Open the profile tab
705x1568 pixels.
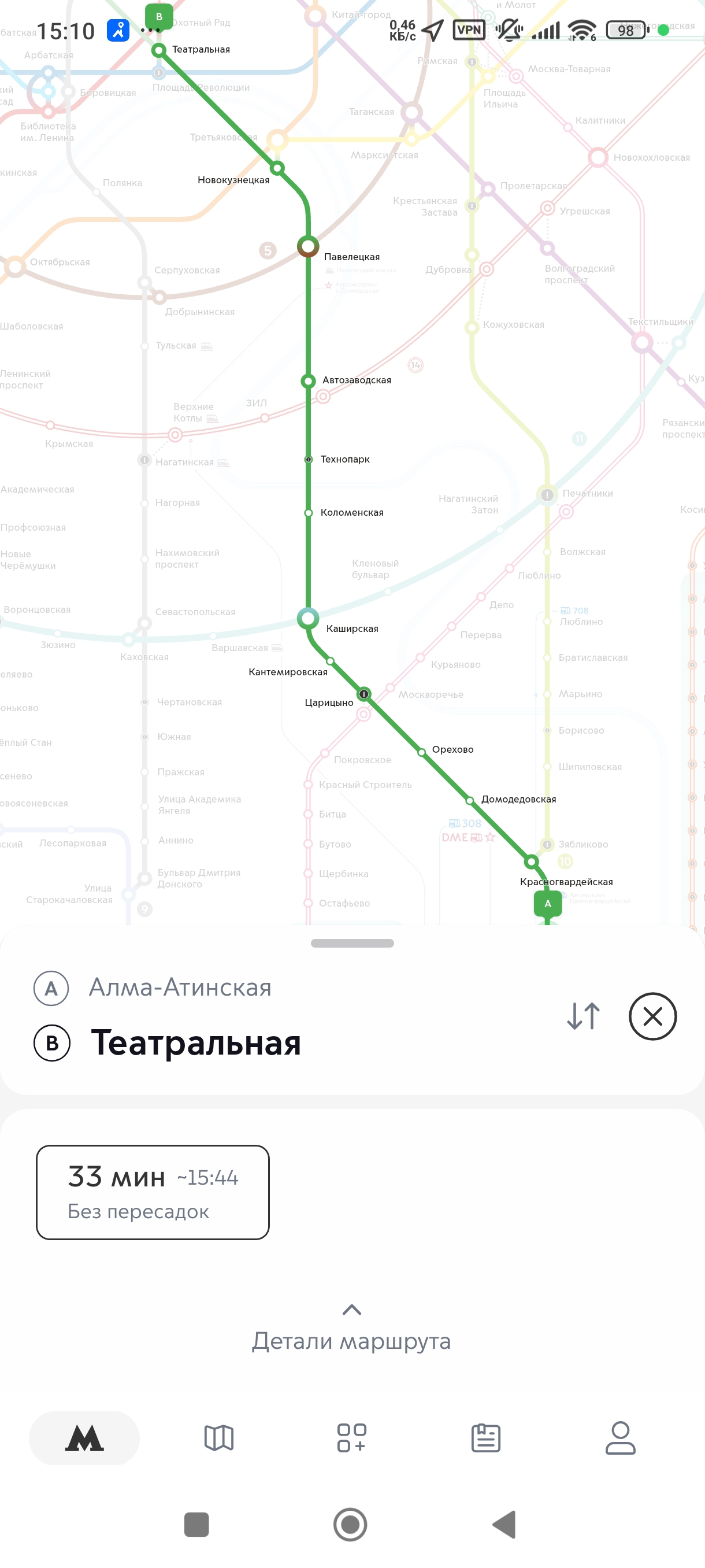click(621, 1438)
